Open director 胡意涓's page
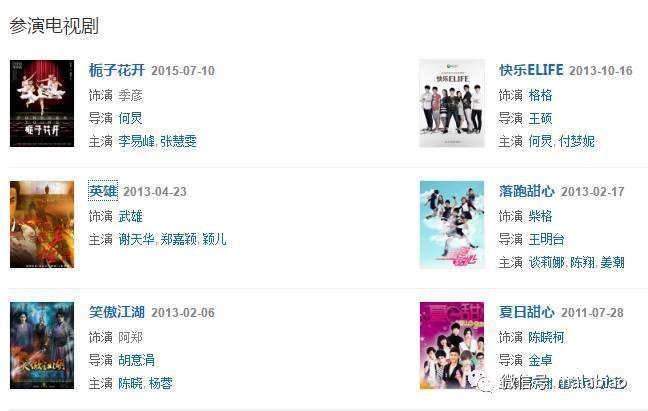Image resolution: width=648 pixels, height=411 pixels. pos(137,360)
